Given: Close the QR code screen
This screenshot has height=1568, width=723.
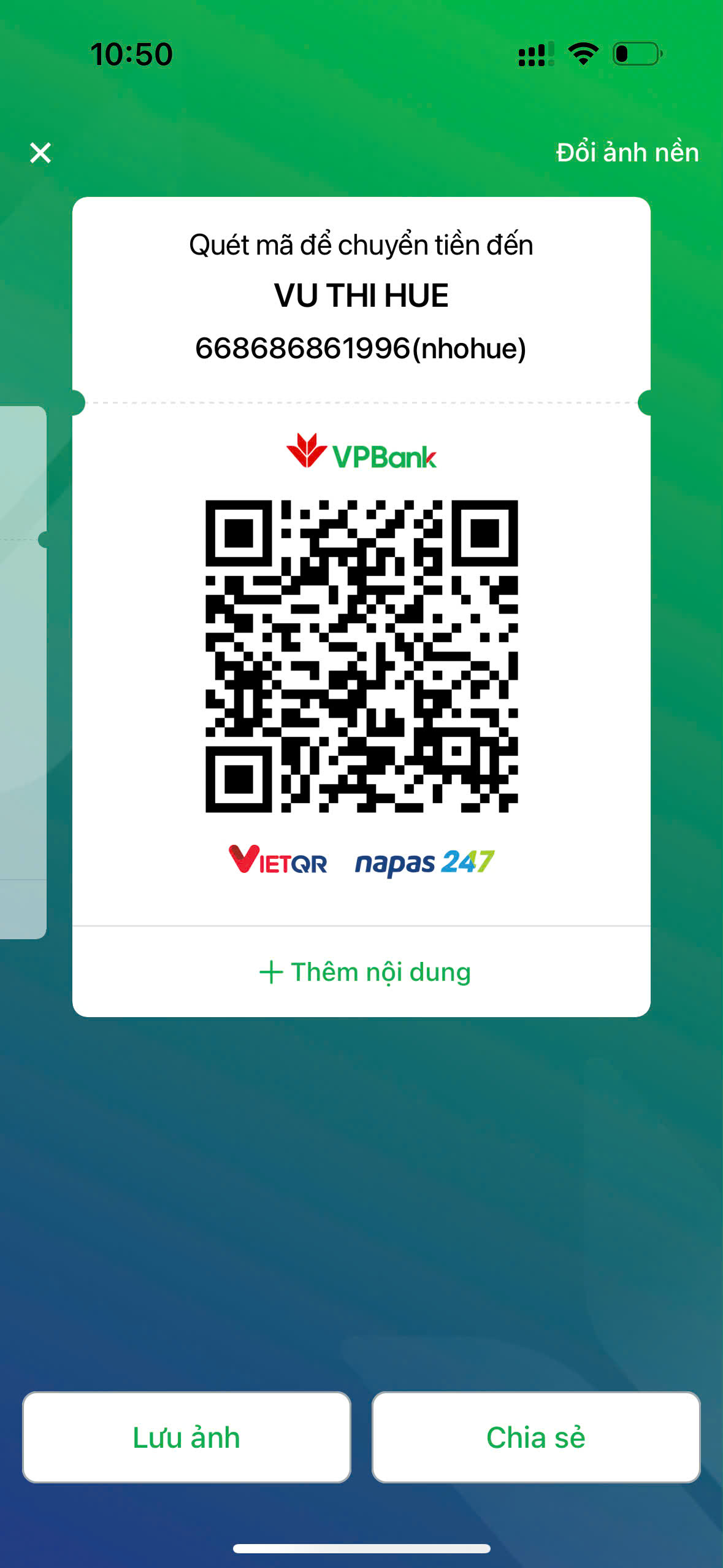Looking at the screenshot, I should pyautogui.click(x=40, y=153).
